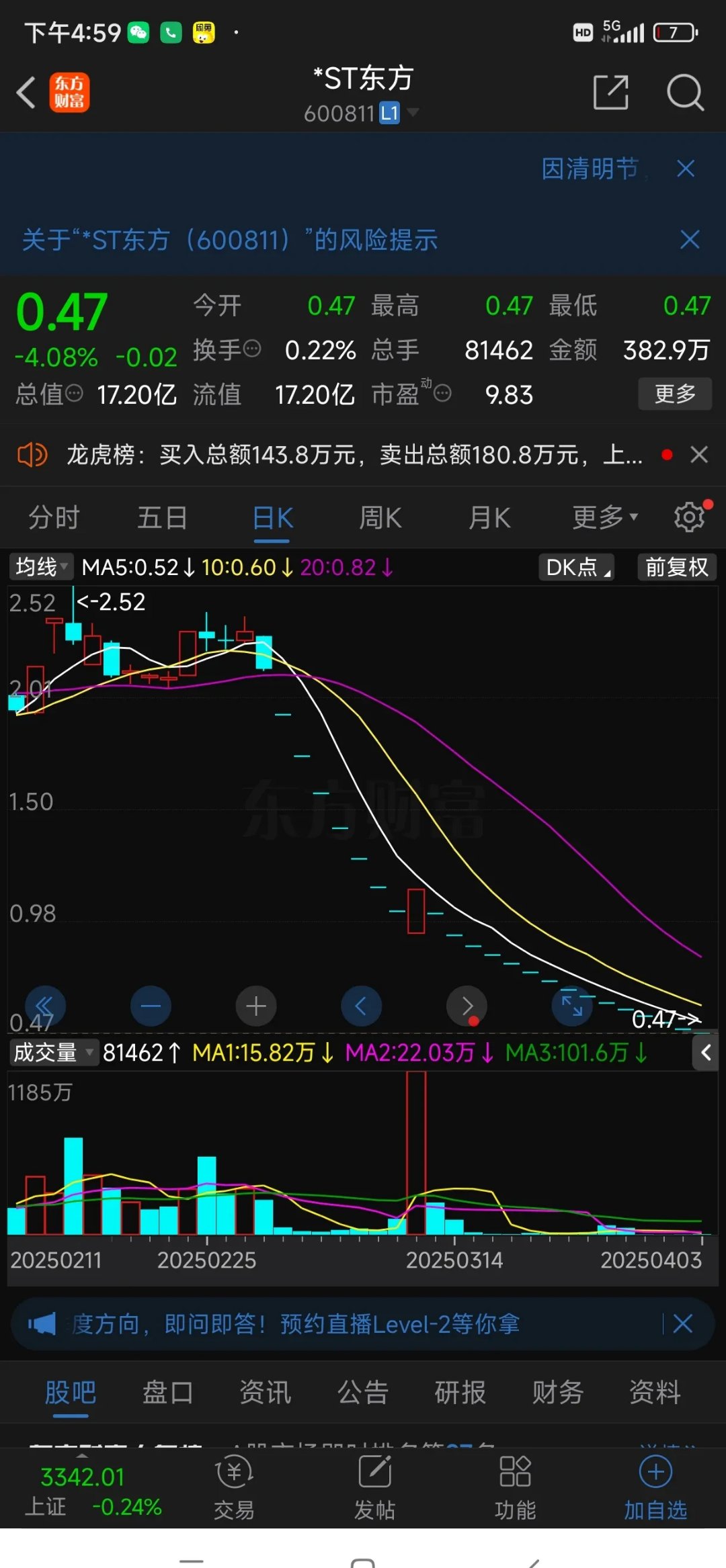Add stock to watchlist via 加自选

pyautogui.click(x=655, y=1486)
